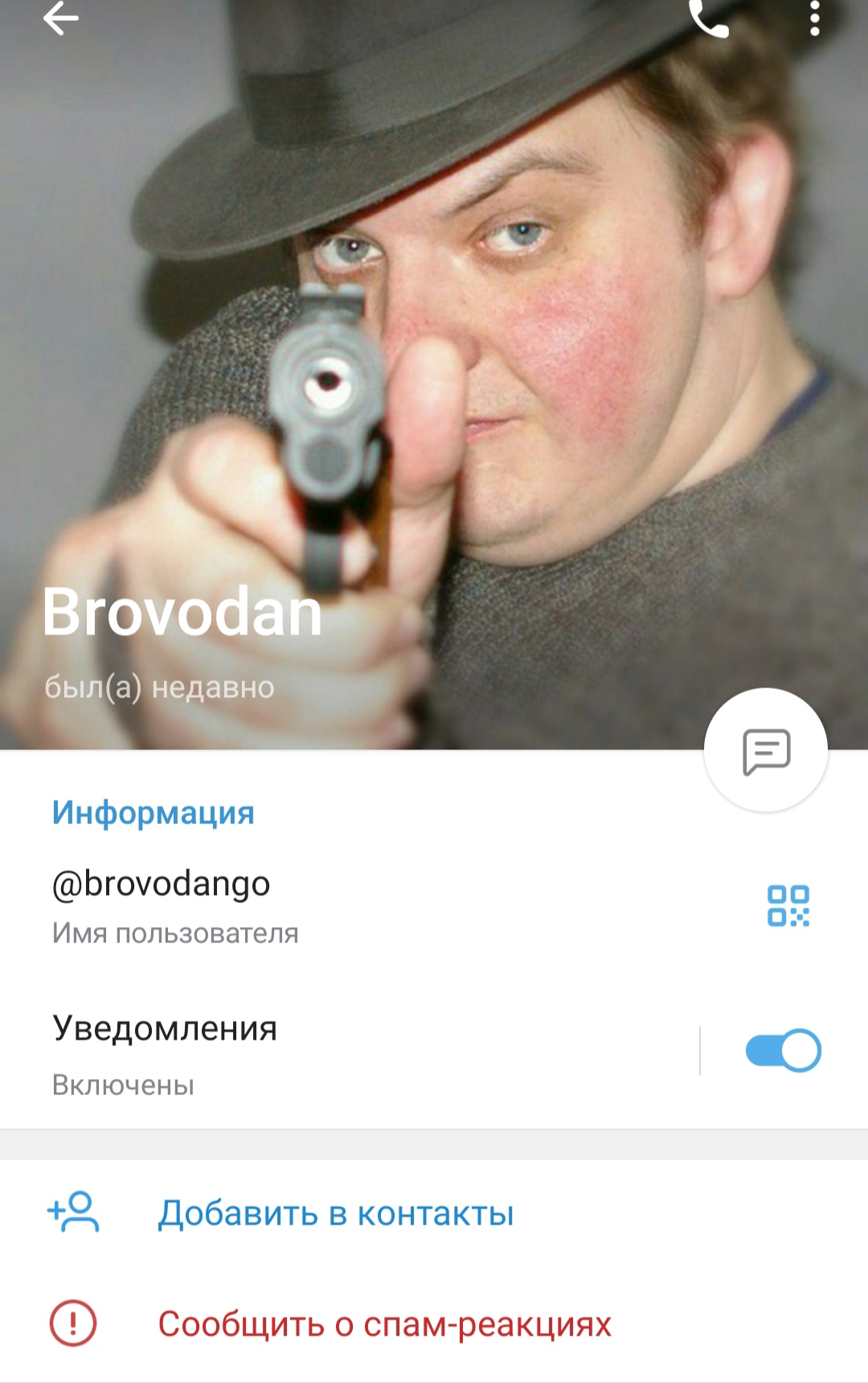
Task: Go back using the top arrow
Action: point(61,18)
